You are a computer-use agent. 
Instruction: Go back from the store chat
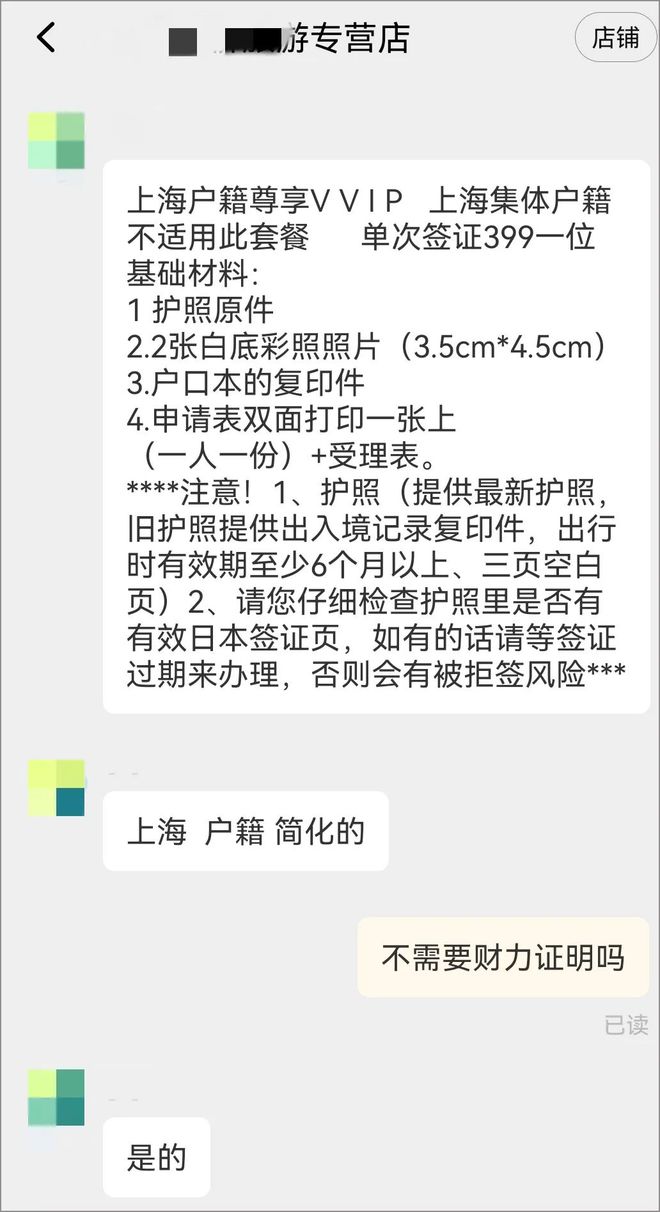[x=46, y=38]
